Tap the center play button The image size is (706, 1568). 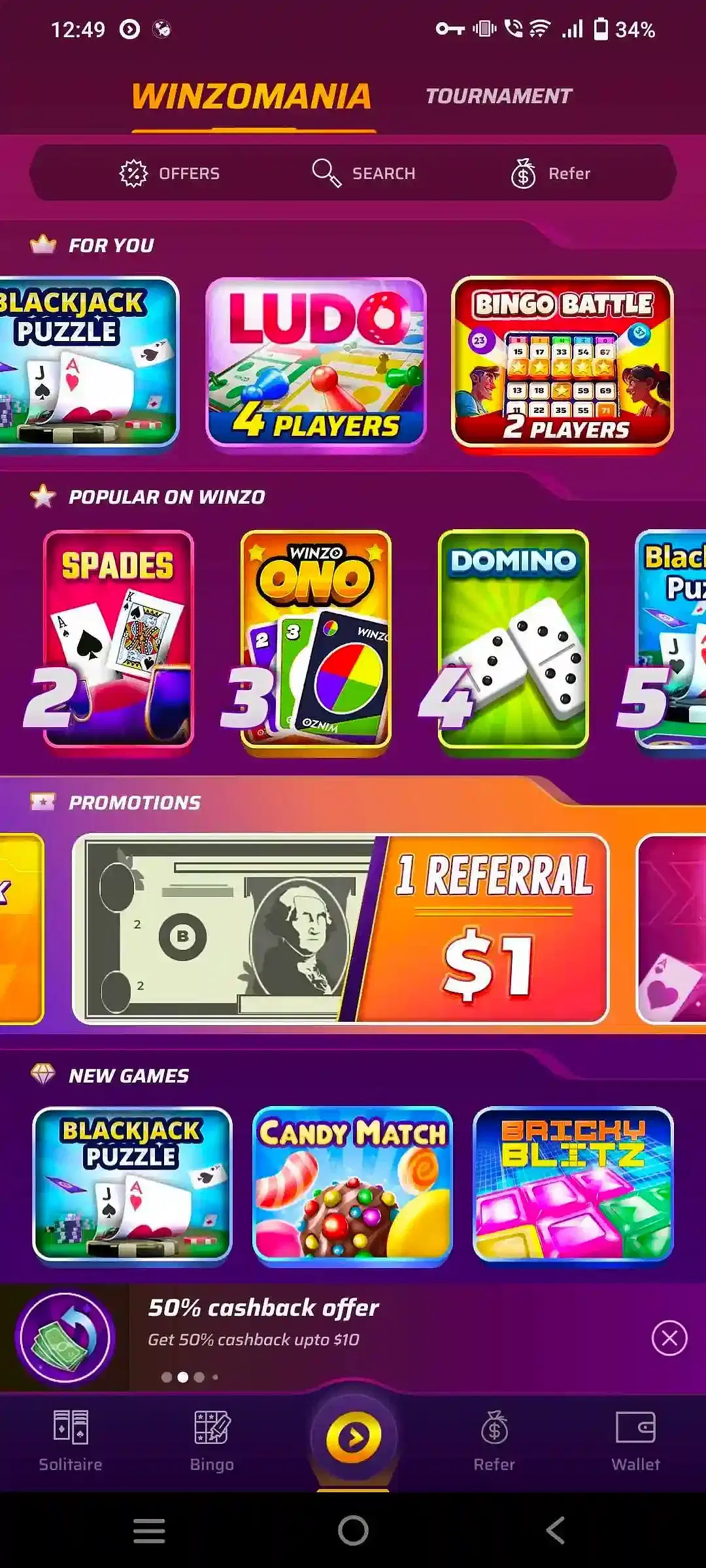(x=353, y=1437)
